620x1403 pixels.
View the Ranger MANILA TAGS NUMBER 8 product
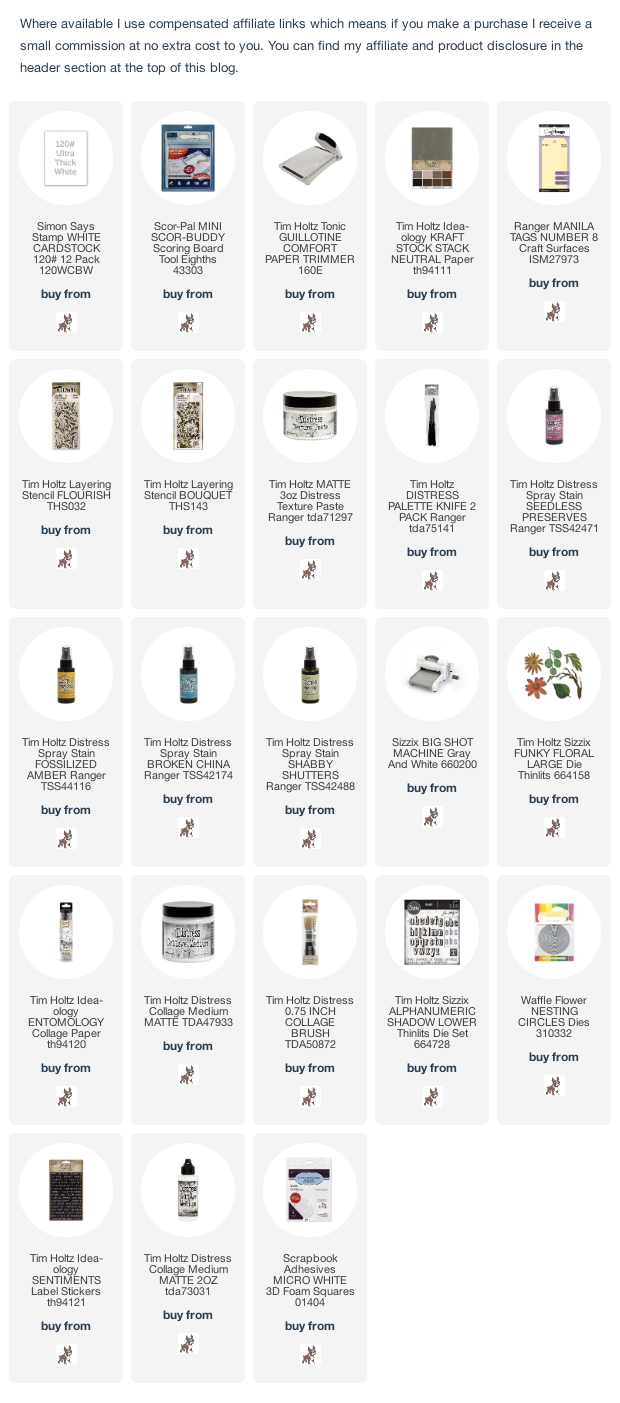(x=553, y=225)
